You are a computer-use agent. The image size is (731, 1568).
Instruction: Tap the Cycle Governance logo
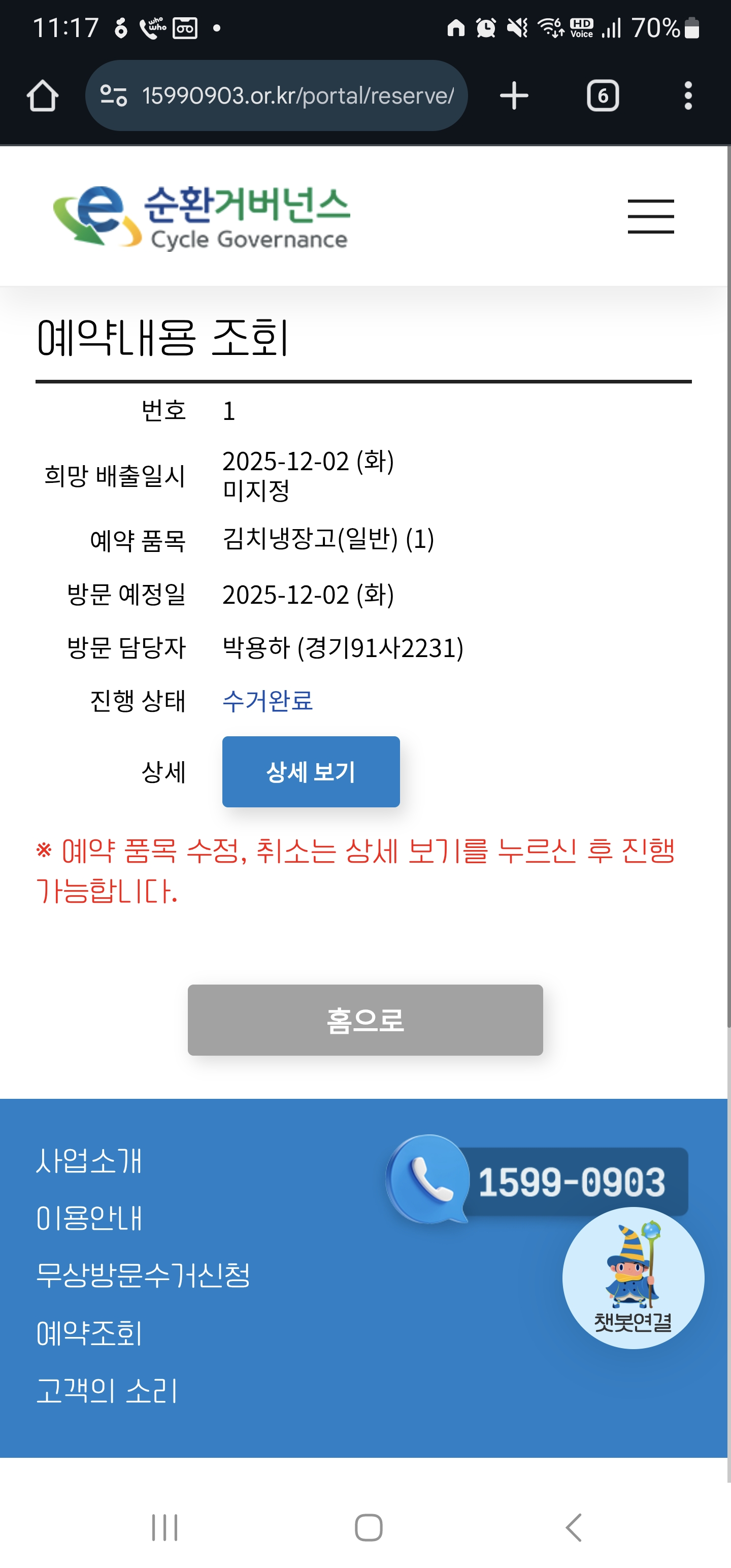[201, 216]
